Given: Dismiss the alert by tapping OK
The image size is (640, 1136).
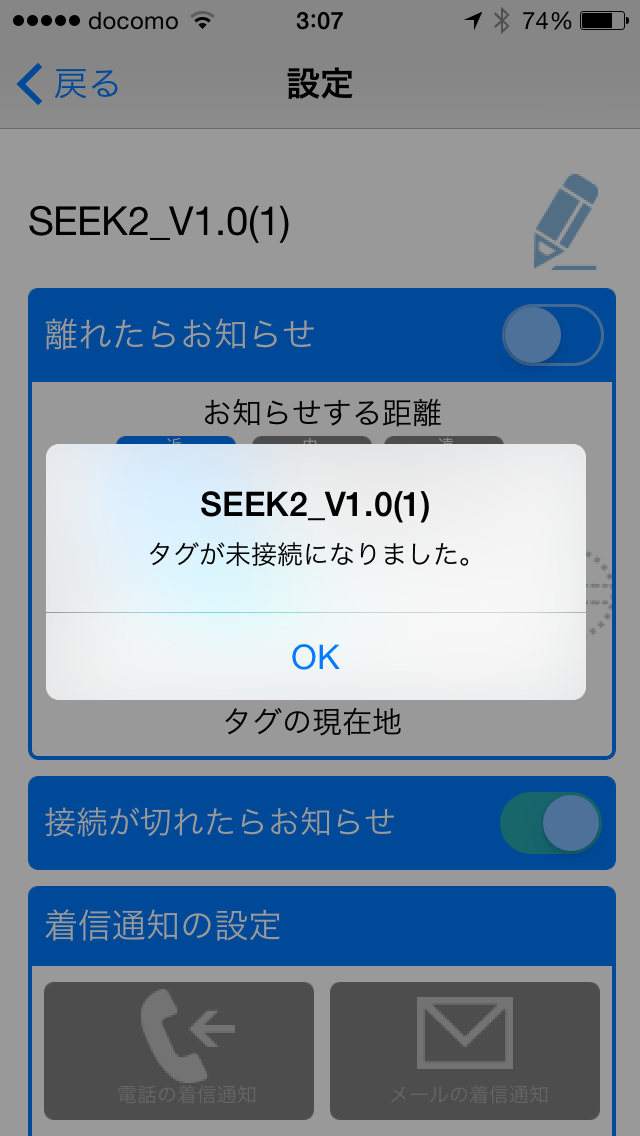Looking at the screenshot, I should click(x=315, y=657).
